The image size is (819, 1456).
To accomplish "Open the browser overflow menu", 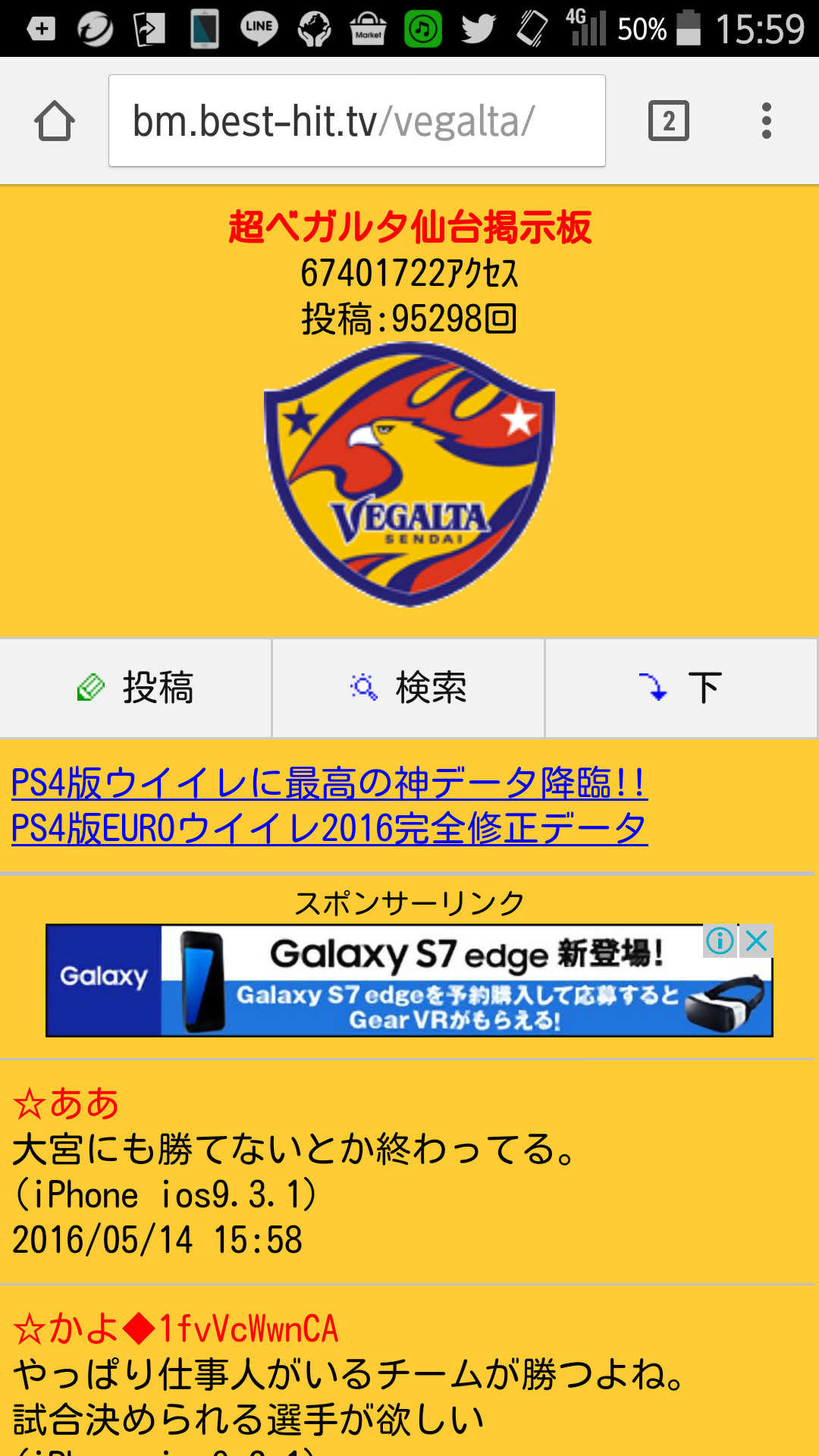I will click(x=767, y=121).
